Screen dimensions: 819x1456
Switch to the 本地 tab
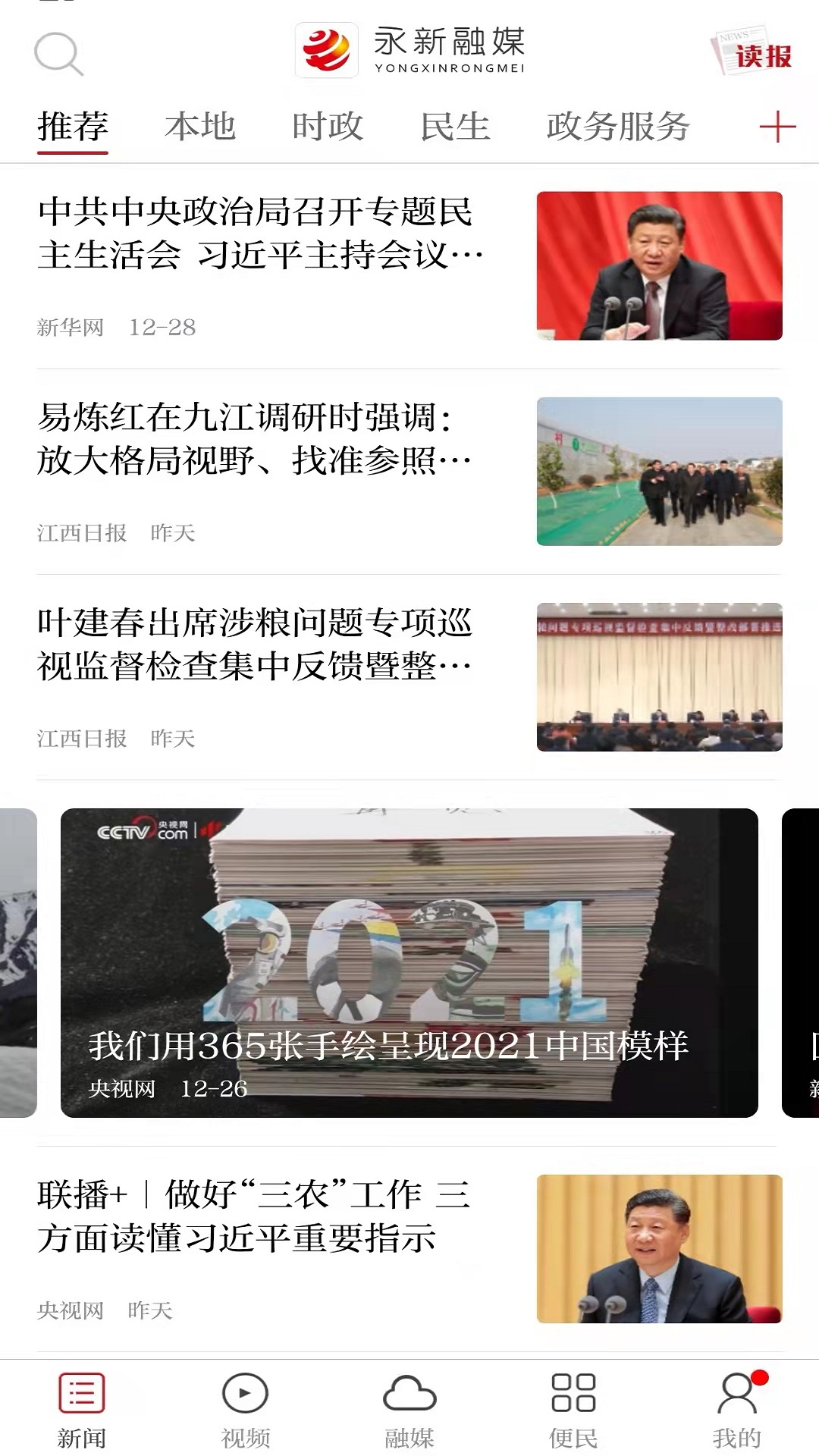coord(200,127)
